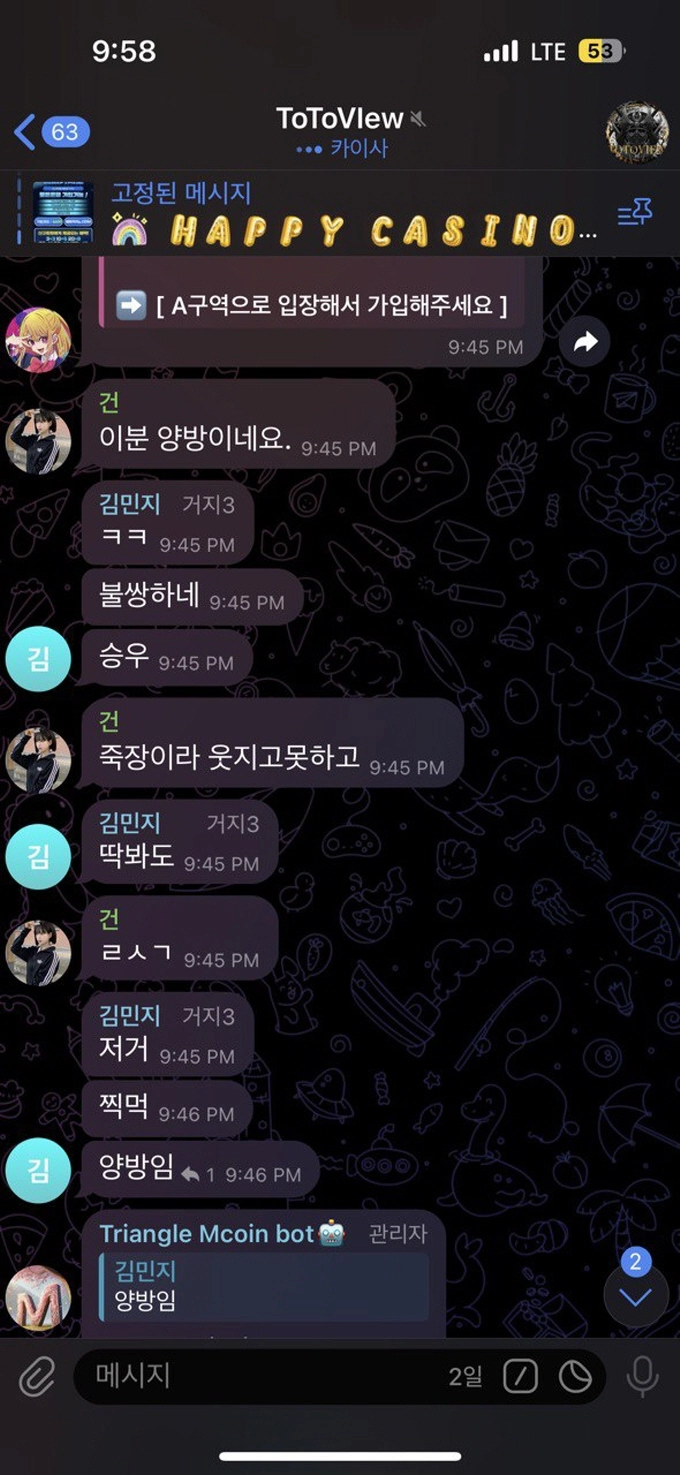Open 건's profile photo beside 이분 양방이네요
The image size is (680, 1475).
38,441
